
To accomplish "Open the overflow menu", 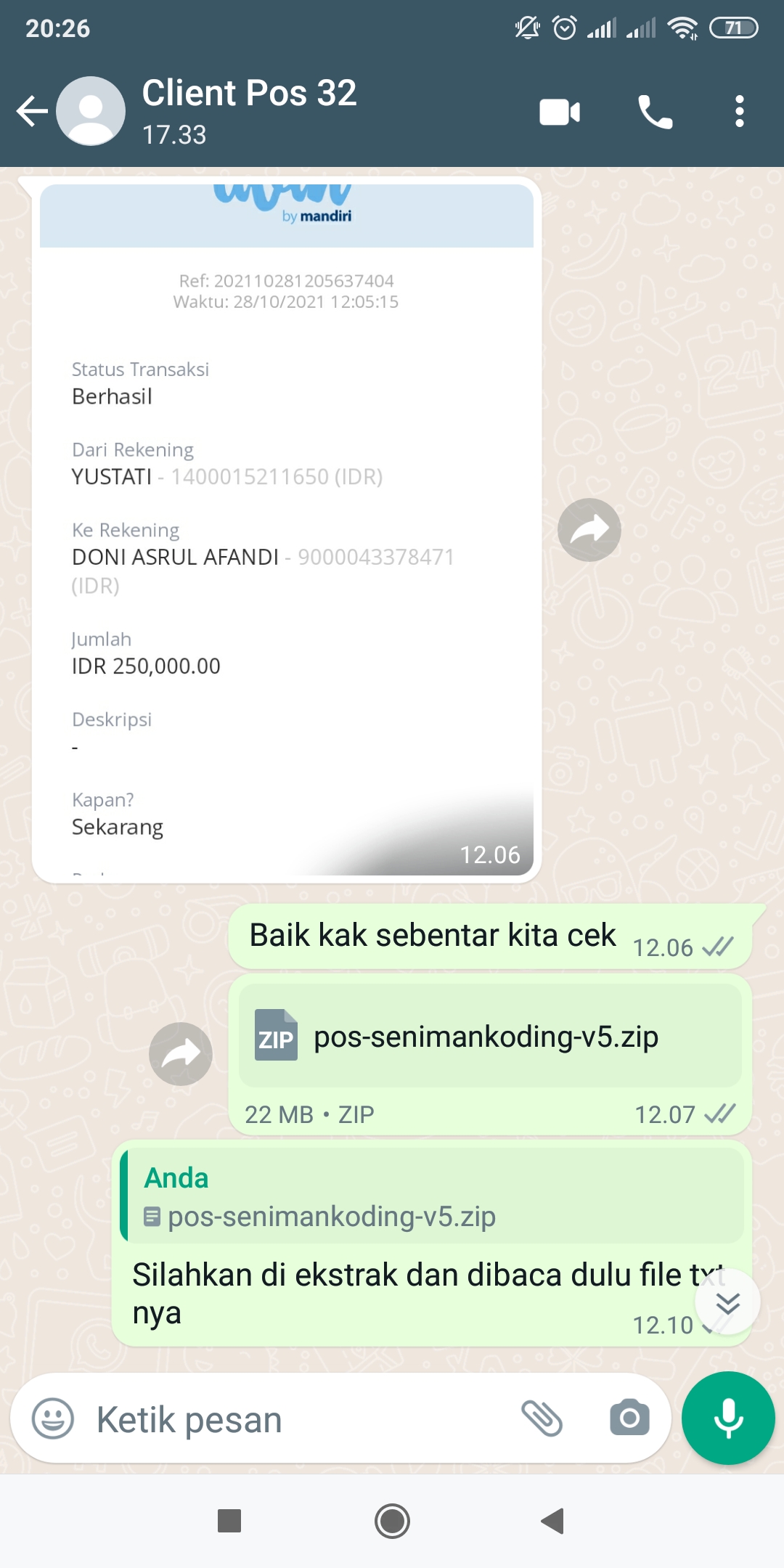I will click(x=739, y=112).
